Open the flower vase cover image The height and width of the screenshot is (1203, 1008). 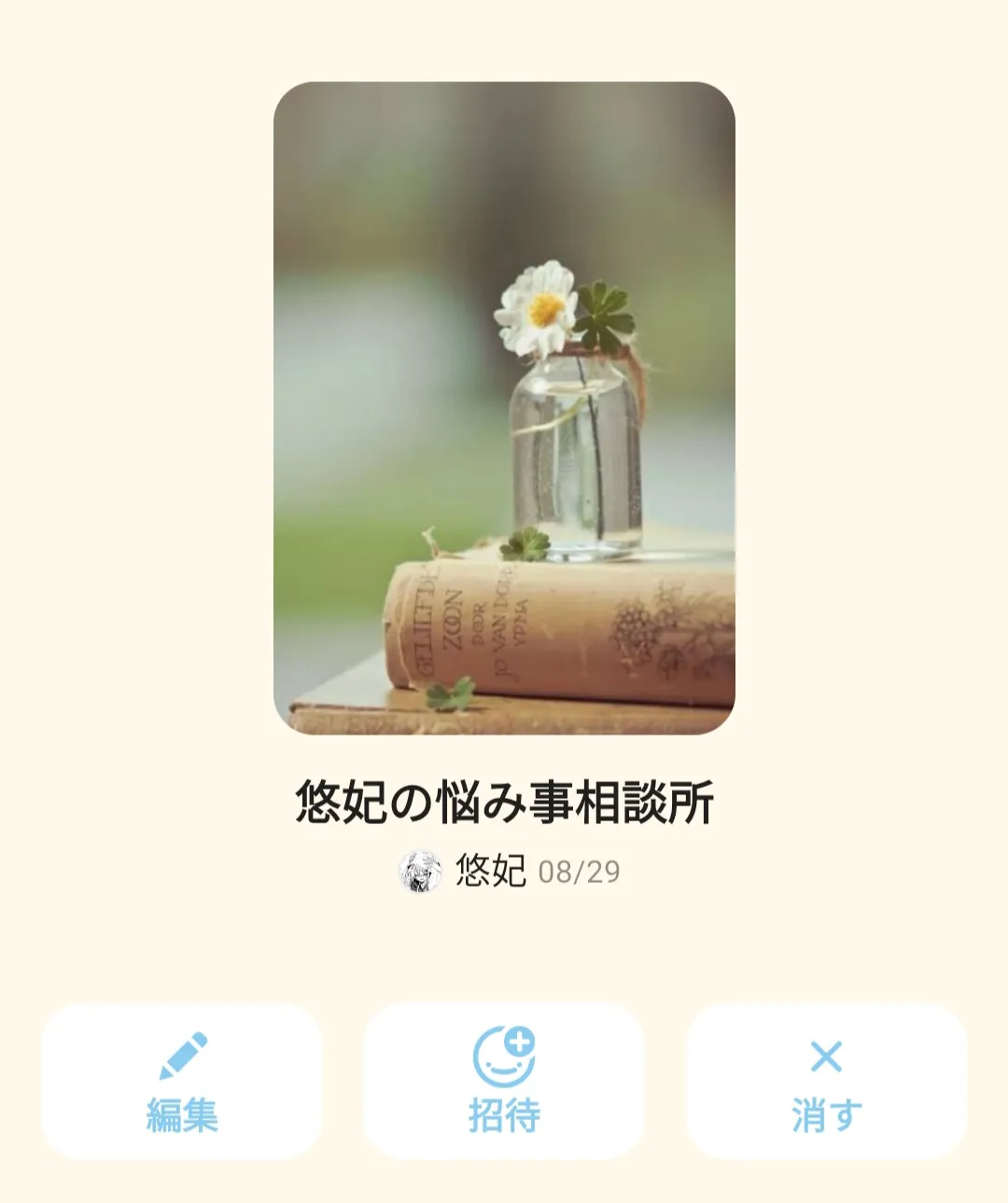coord(504,408)
